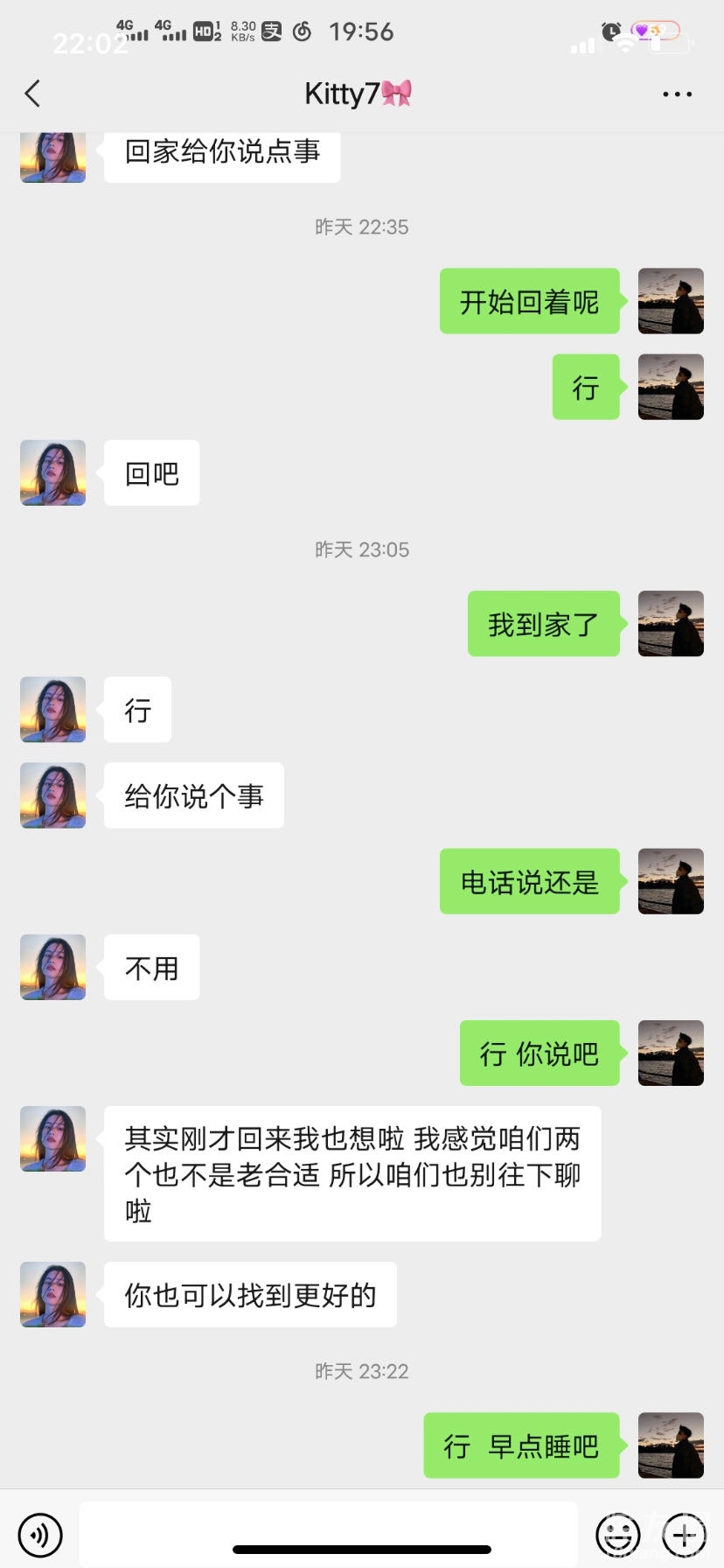Open my avatar beside "电话说还是"
The image size is (724, 1568).
671,881
